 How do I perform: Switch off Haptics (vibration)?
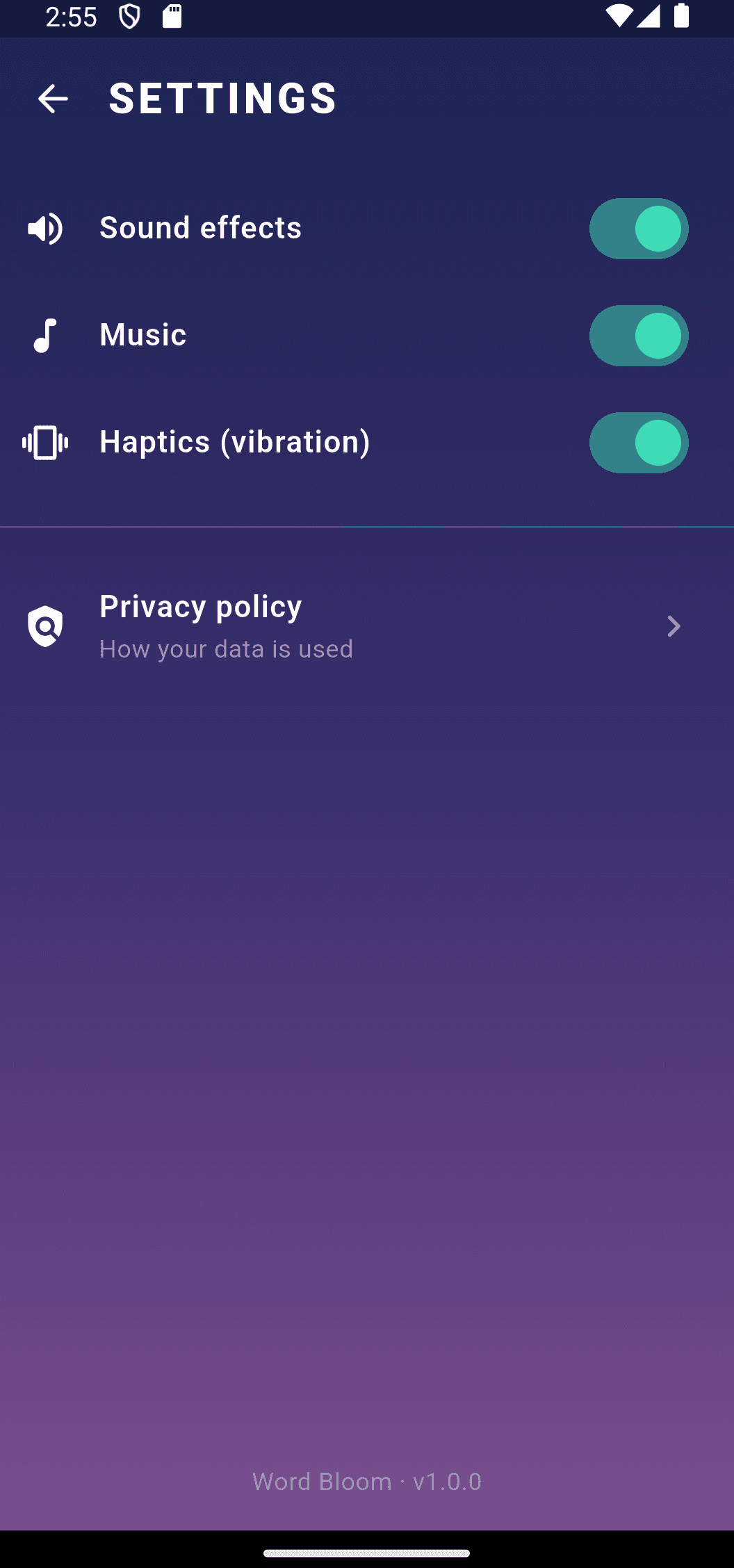click(x=639, y=443)
